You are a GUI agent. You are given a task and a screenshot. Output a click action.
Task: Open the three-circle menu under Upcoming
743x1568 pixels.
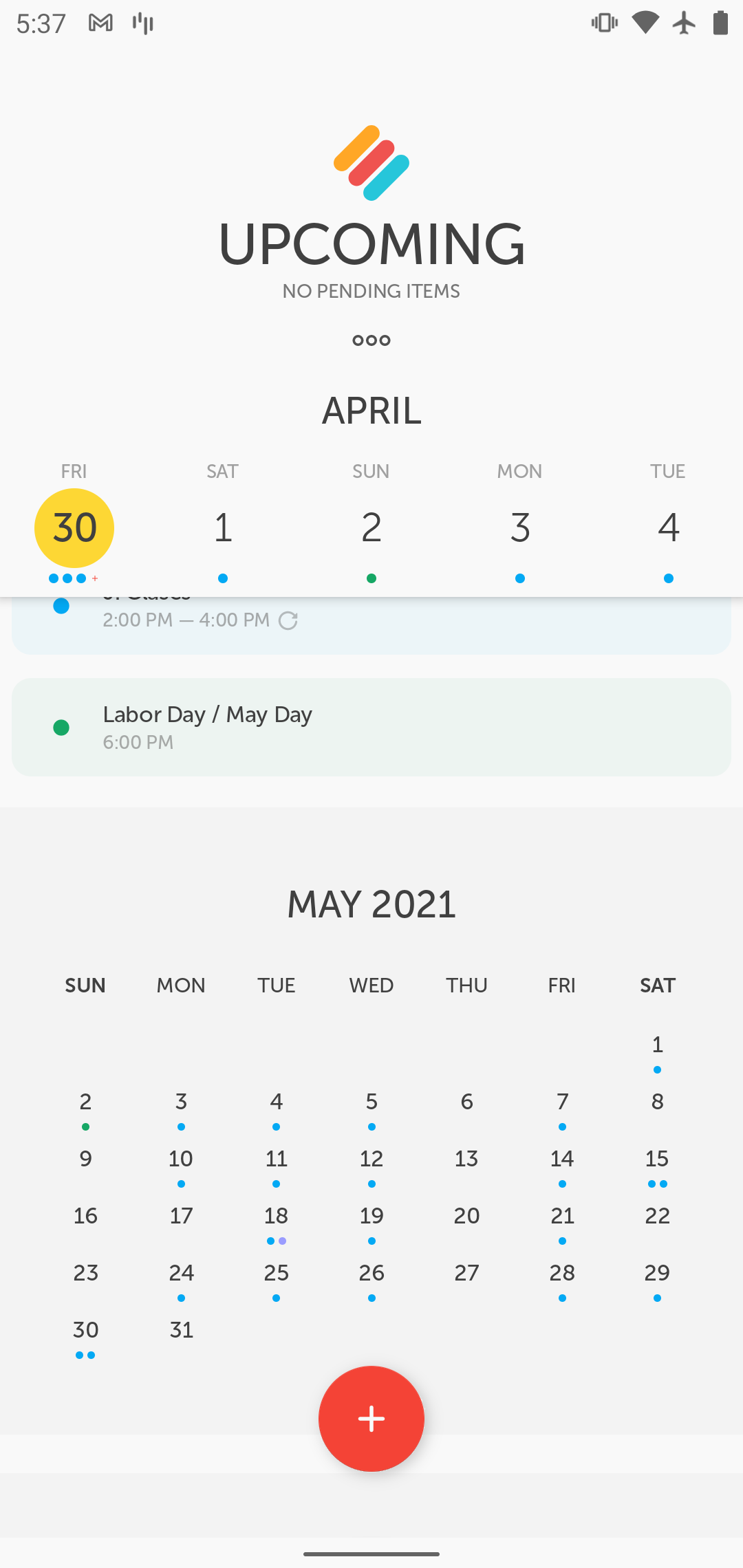371,340
